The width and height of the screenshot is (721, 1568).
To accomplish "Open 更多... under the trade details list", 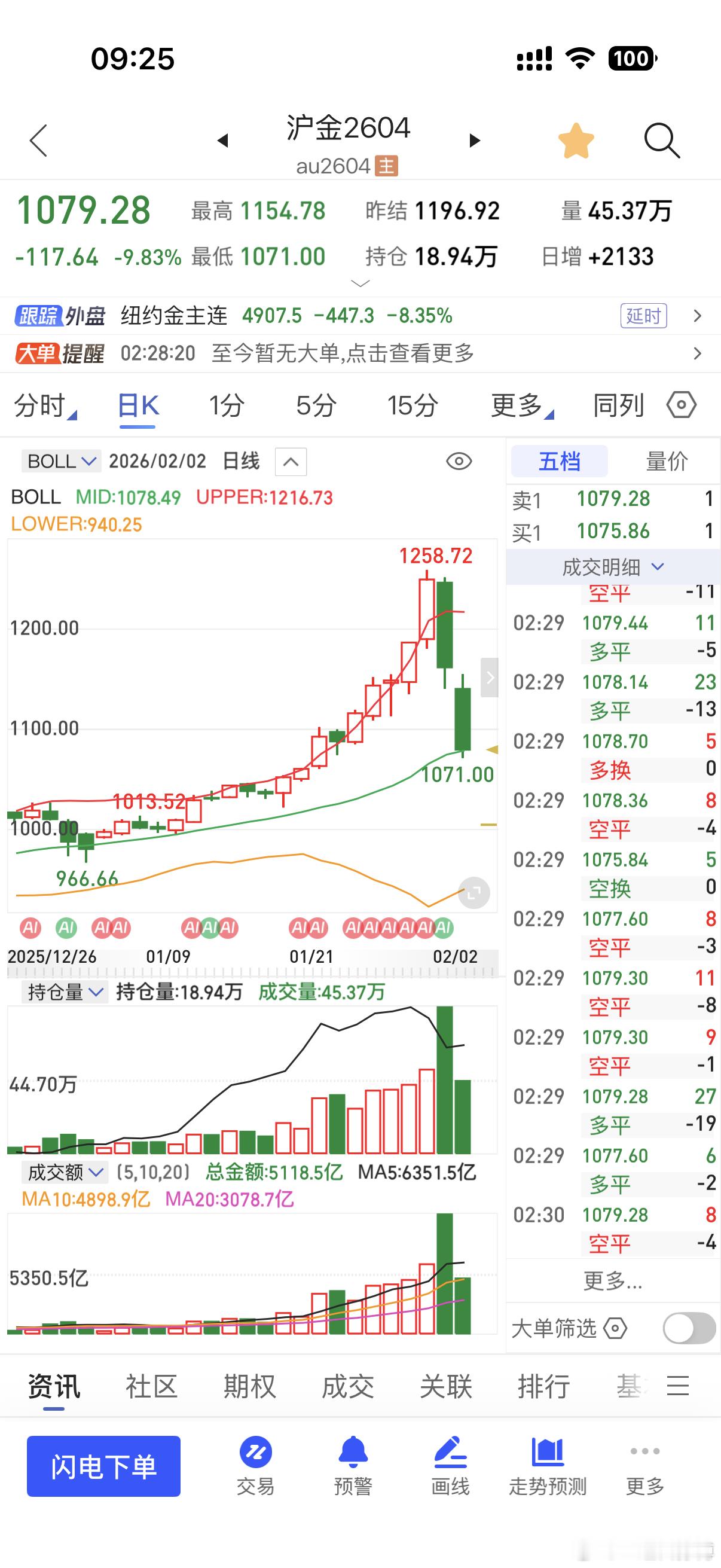I will coord(613,1282).
